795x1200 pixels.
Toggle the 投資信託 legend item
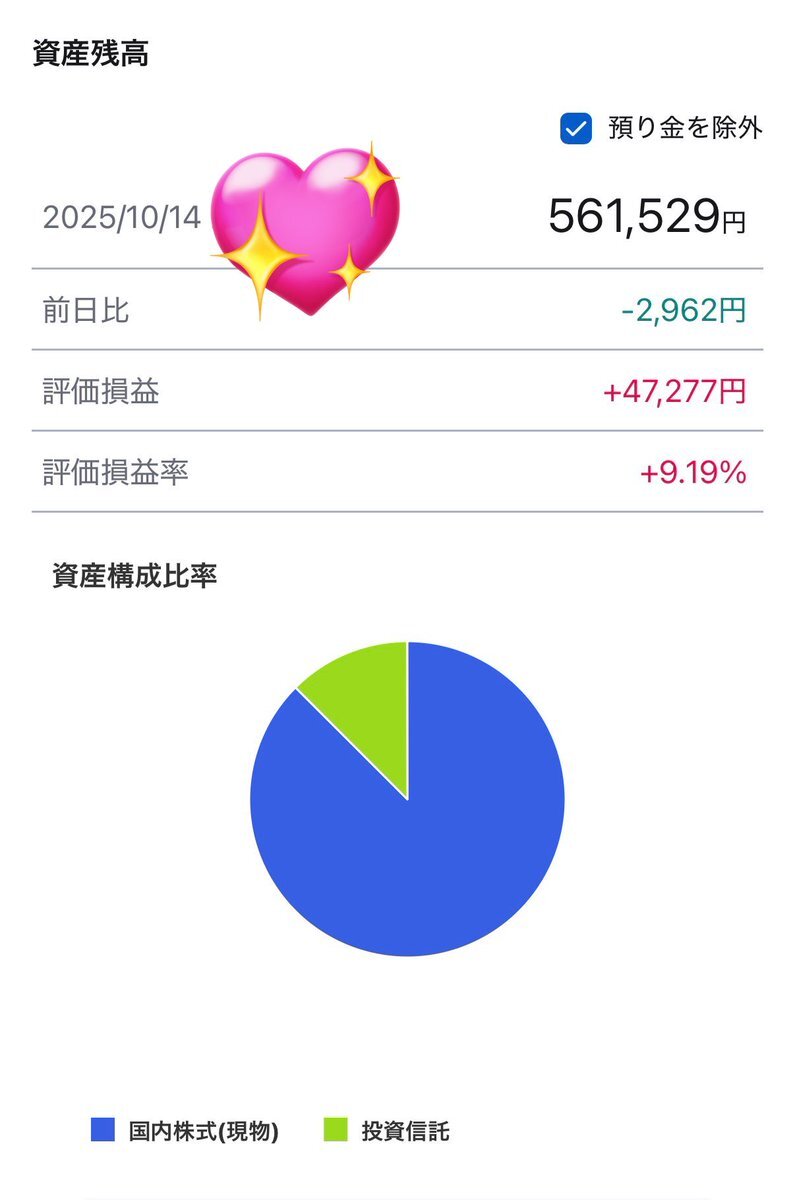pyautogui.click(x=386, y=1131)
